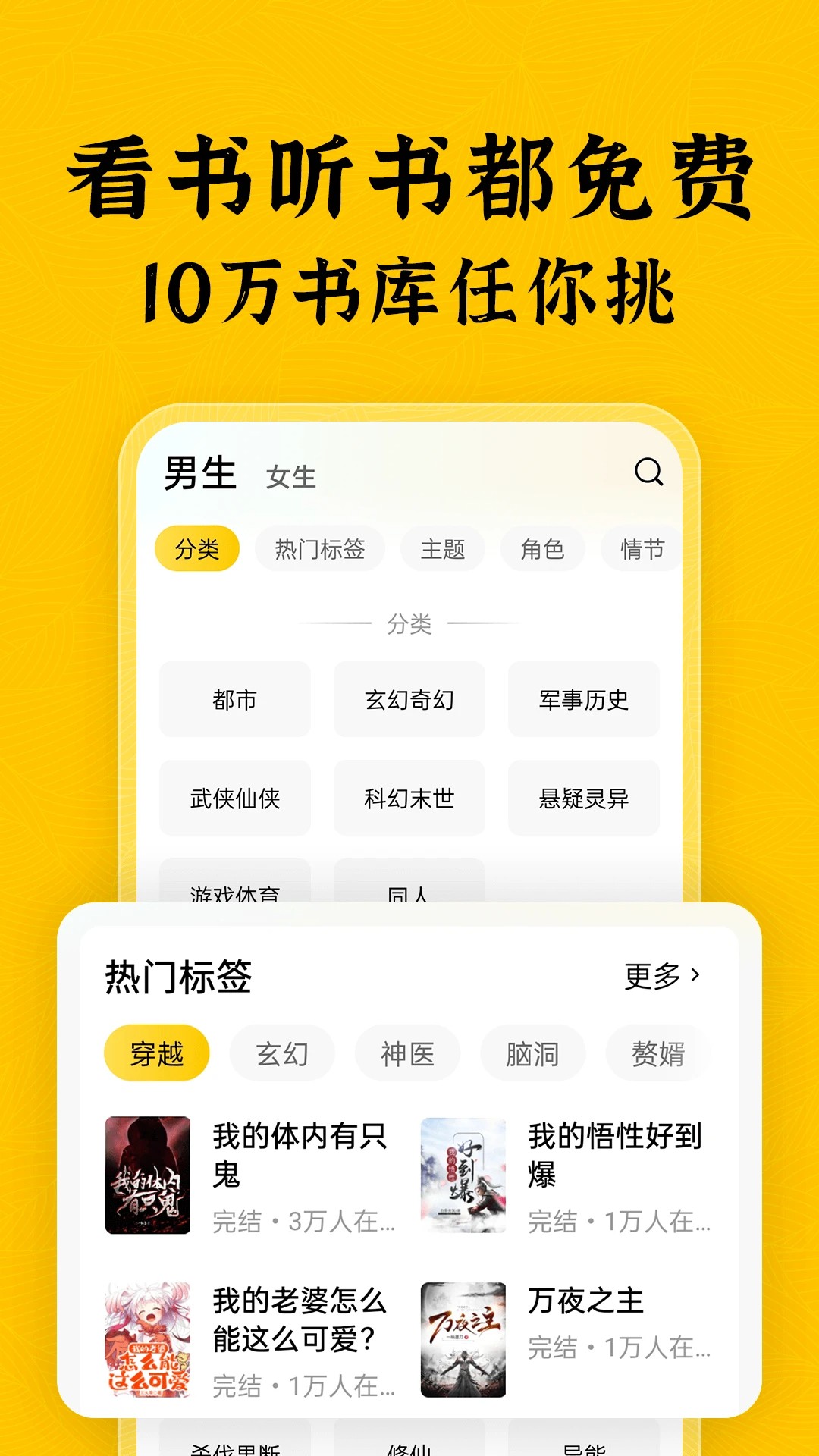This screenshot has width=819, height=1456.
Task: Open the 玄幻奇幻 category
Action: [x=409, y=699]
